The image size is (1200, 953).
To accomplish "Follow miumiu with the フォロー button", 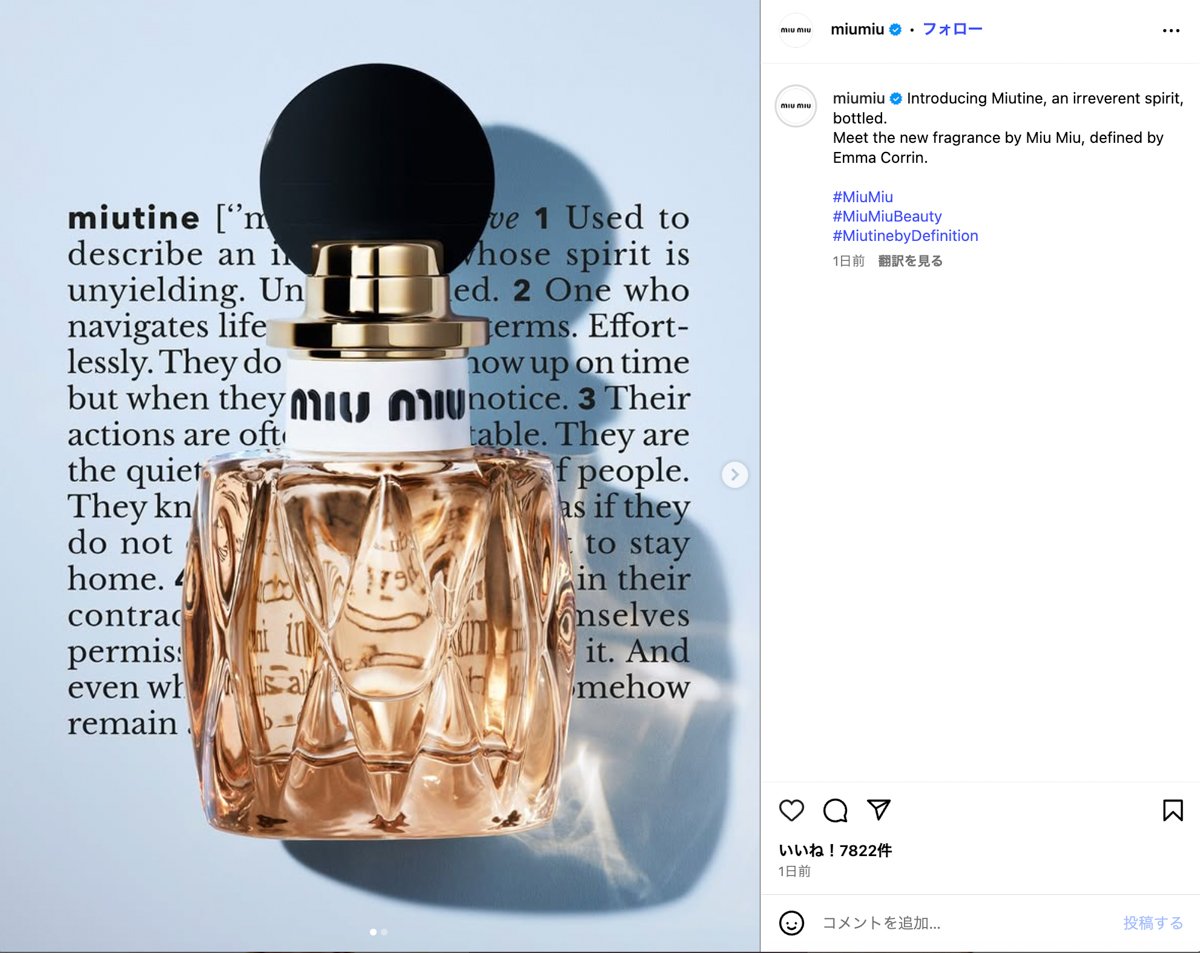I will (x=952, y=29).
